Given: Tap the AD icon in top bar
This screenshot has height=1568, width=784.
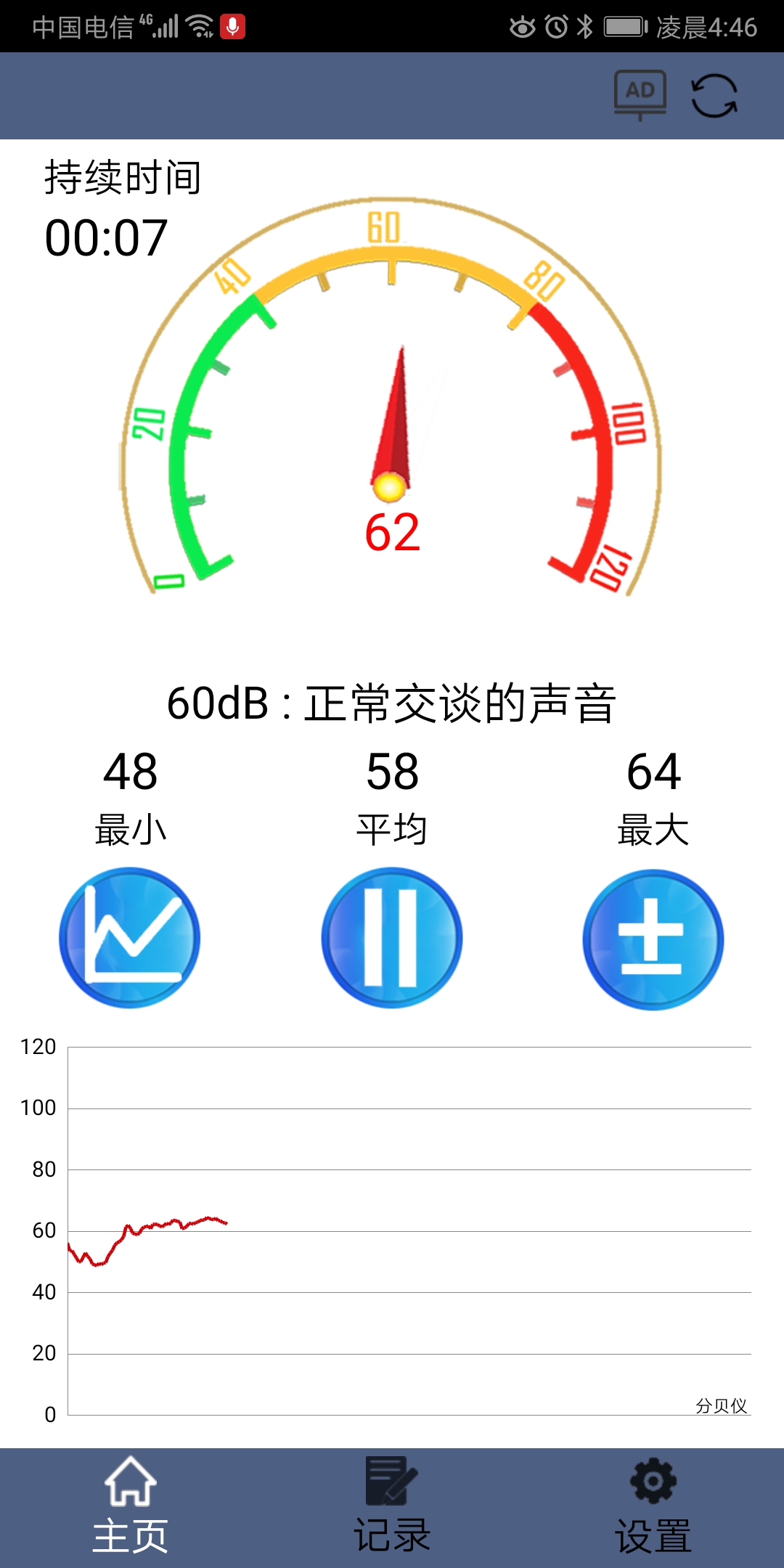Looking at the screenshot, I should (x=640, y=95).
